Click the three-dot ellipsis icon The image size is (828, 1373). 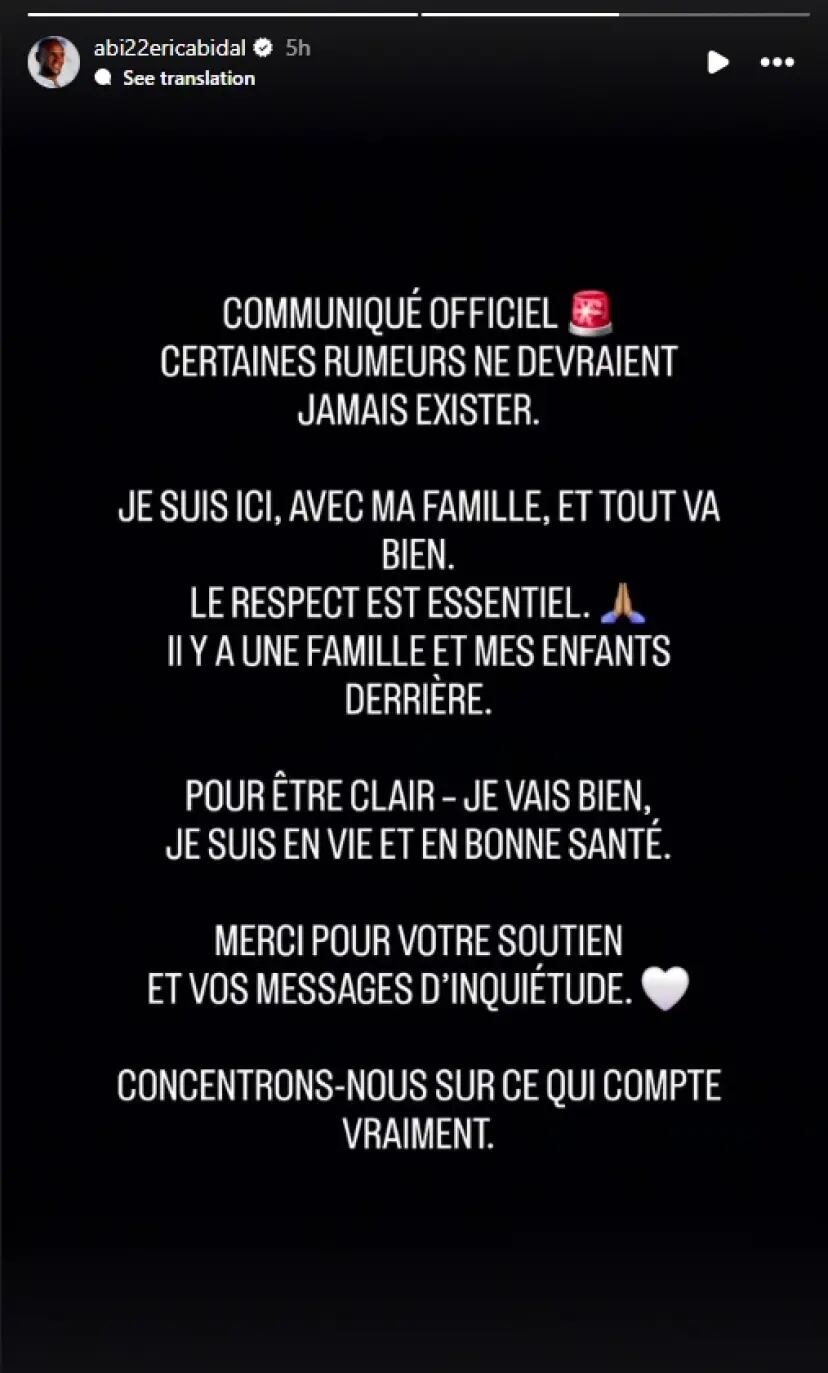click(x=776, y=62)
